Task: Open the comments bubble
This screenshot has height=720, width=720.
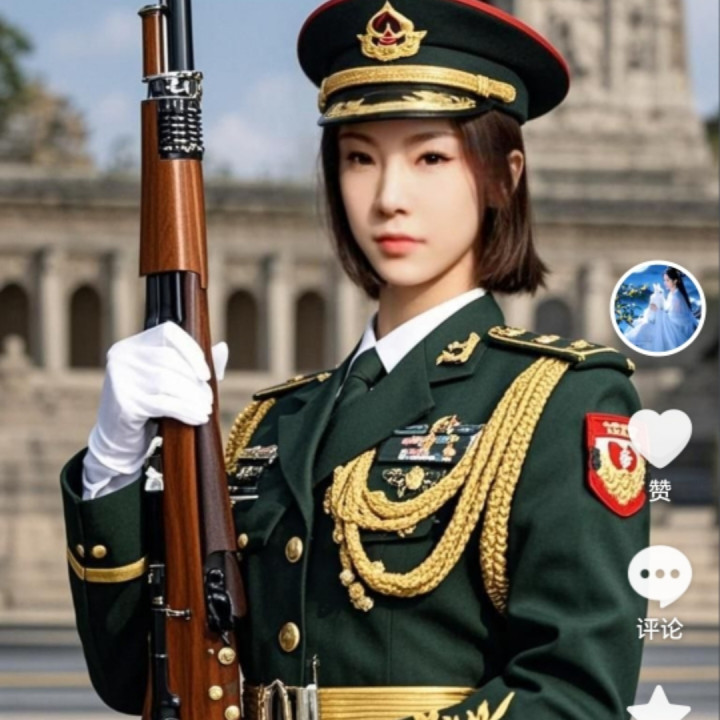Action: (660, 575)
